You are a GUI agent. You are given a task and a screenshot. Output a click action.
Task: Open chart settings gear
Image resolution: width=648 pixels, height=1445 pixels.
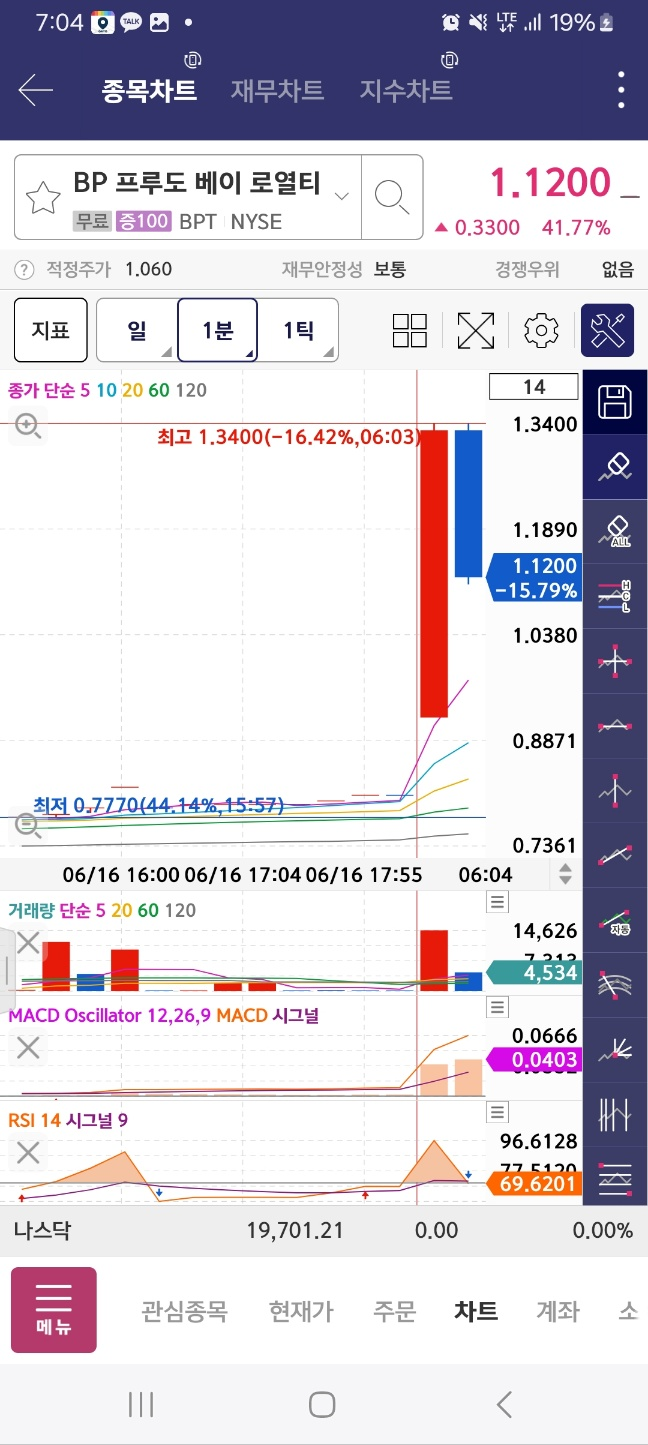541,330
